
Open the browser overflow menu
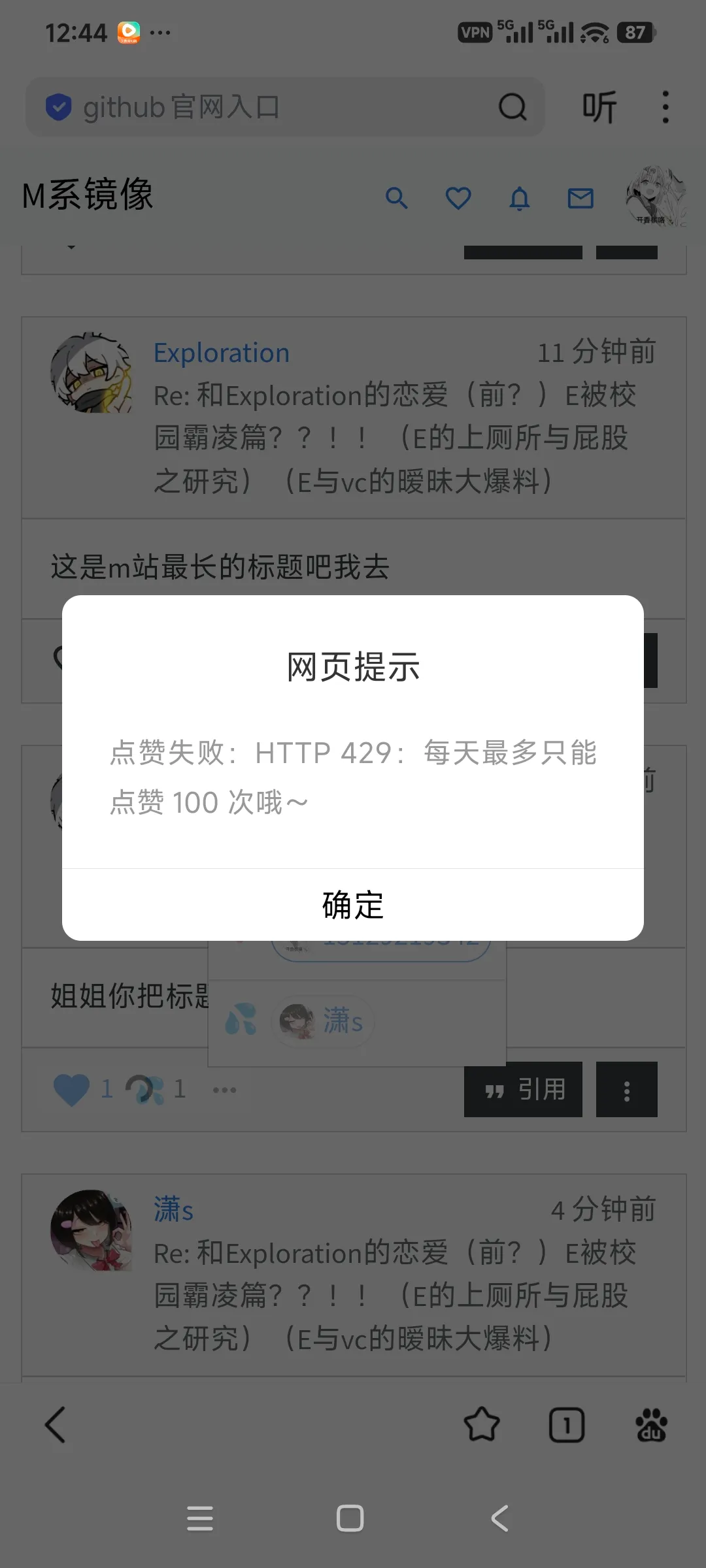[665, 107]
